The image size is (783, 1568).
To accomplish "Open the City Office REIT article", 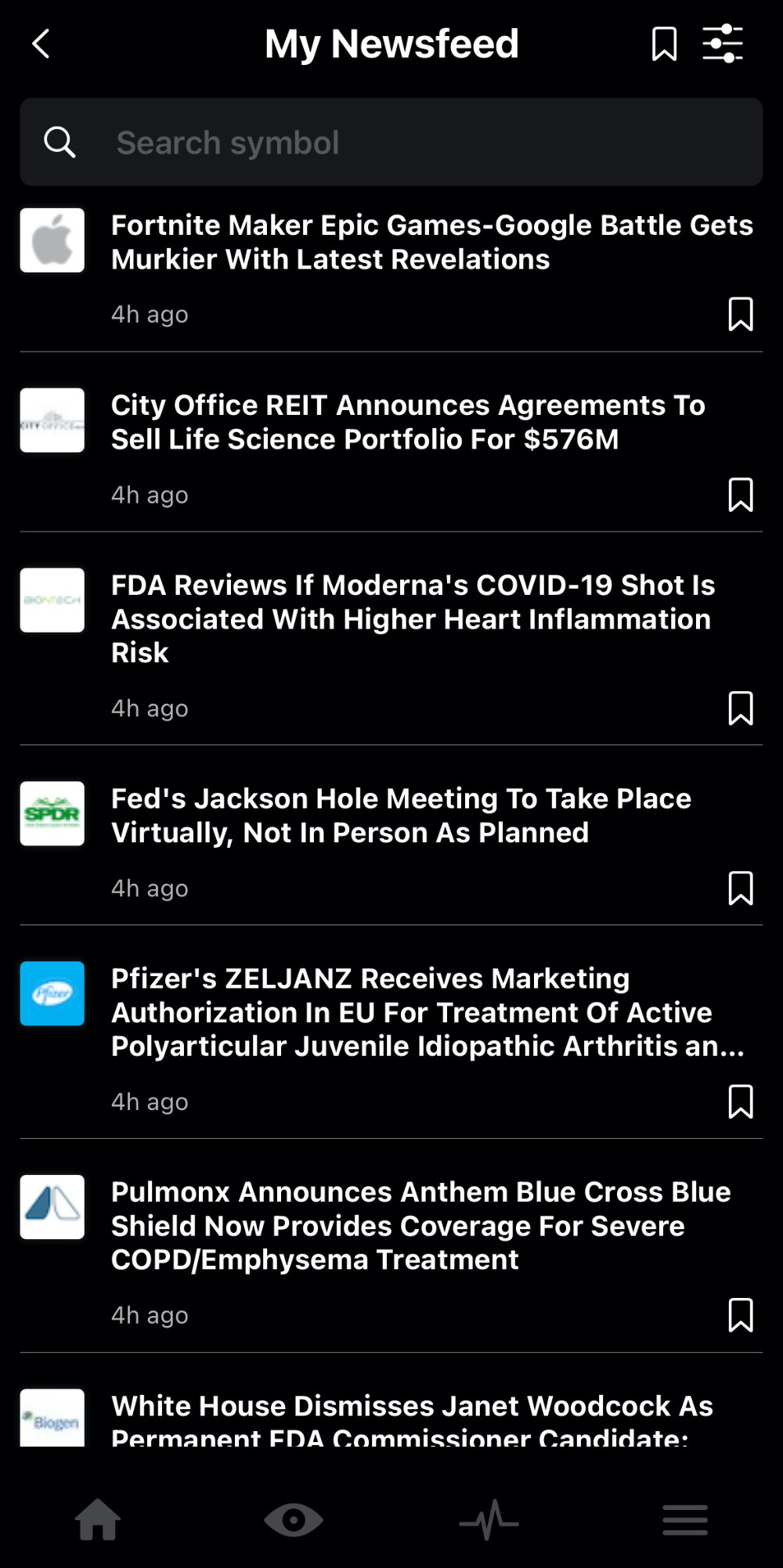I will [408, 422].
